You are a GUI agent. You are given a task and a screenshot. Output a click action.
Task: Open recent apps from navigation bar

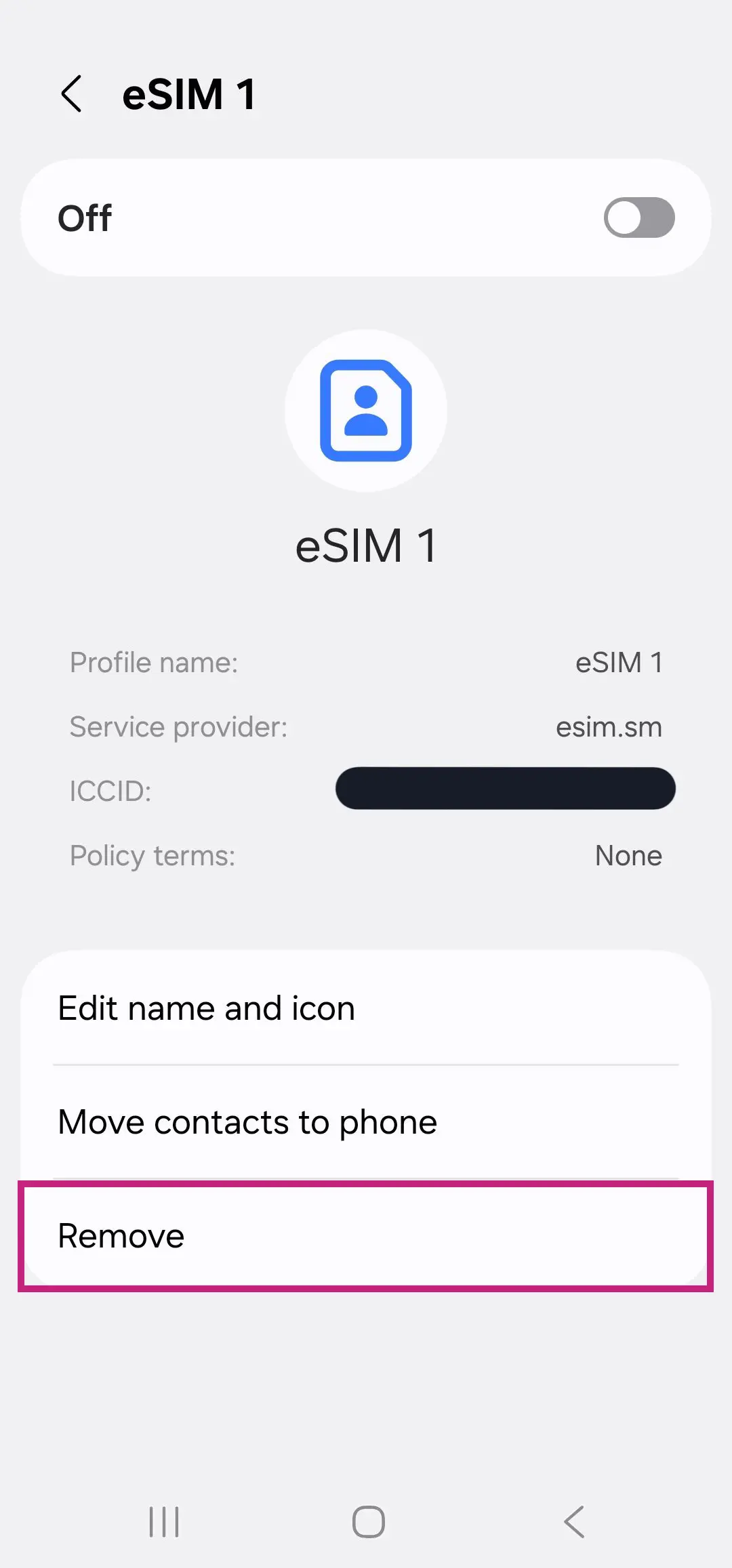point(164,1522)
